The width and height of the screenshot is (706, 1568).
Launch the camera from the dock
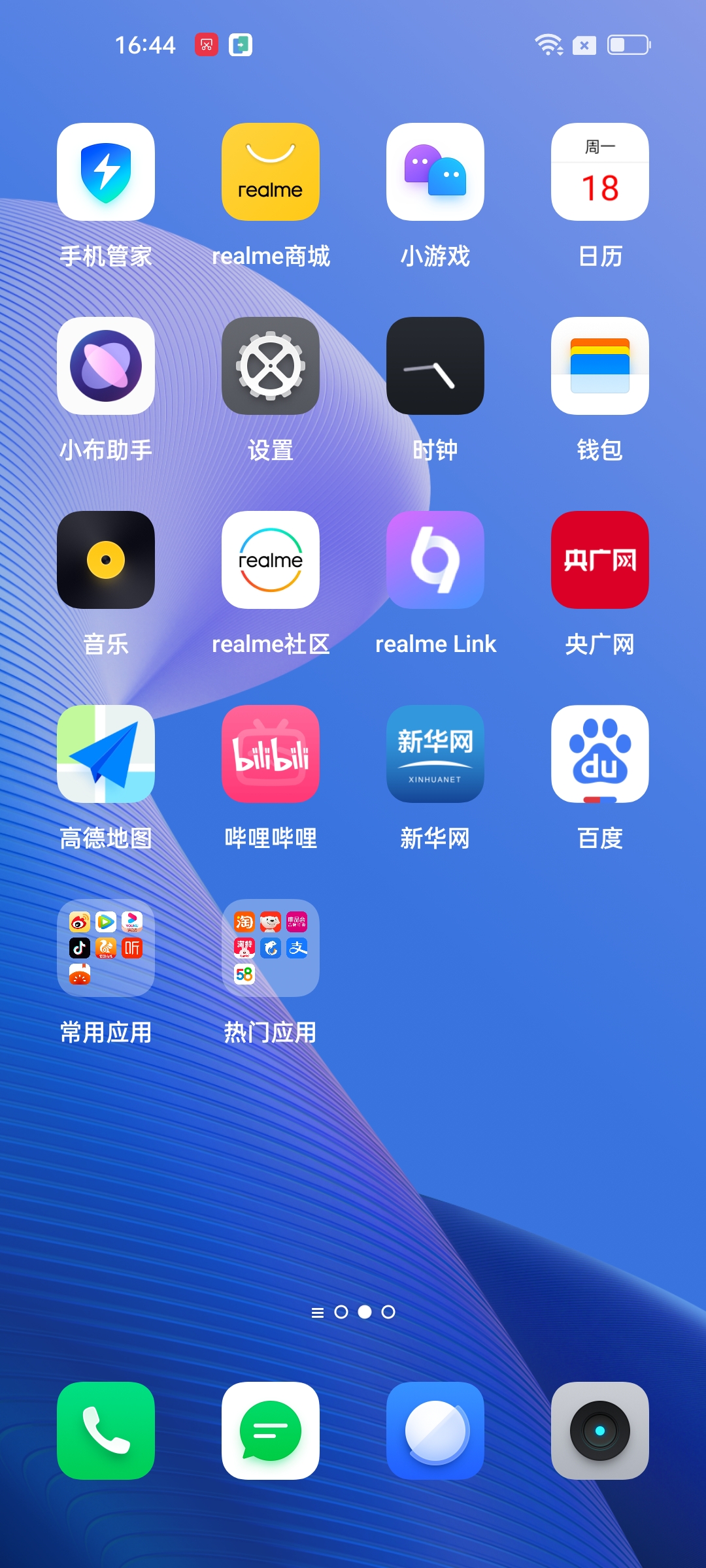point(600,1431)
